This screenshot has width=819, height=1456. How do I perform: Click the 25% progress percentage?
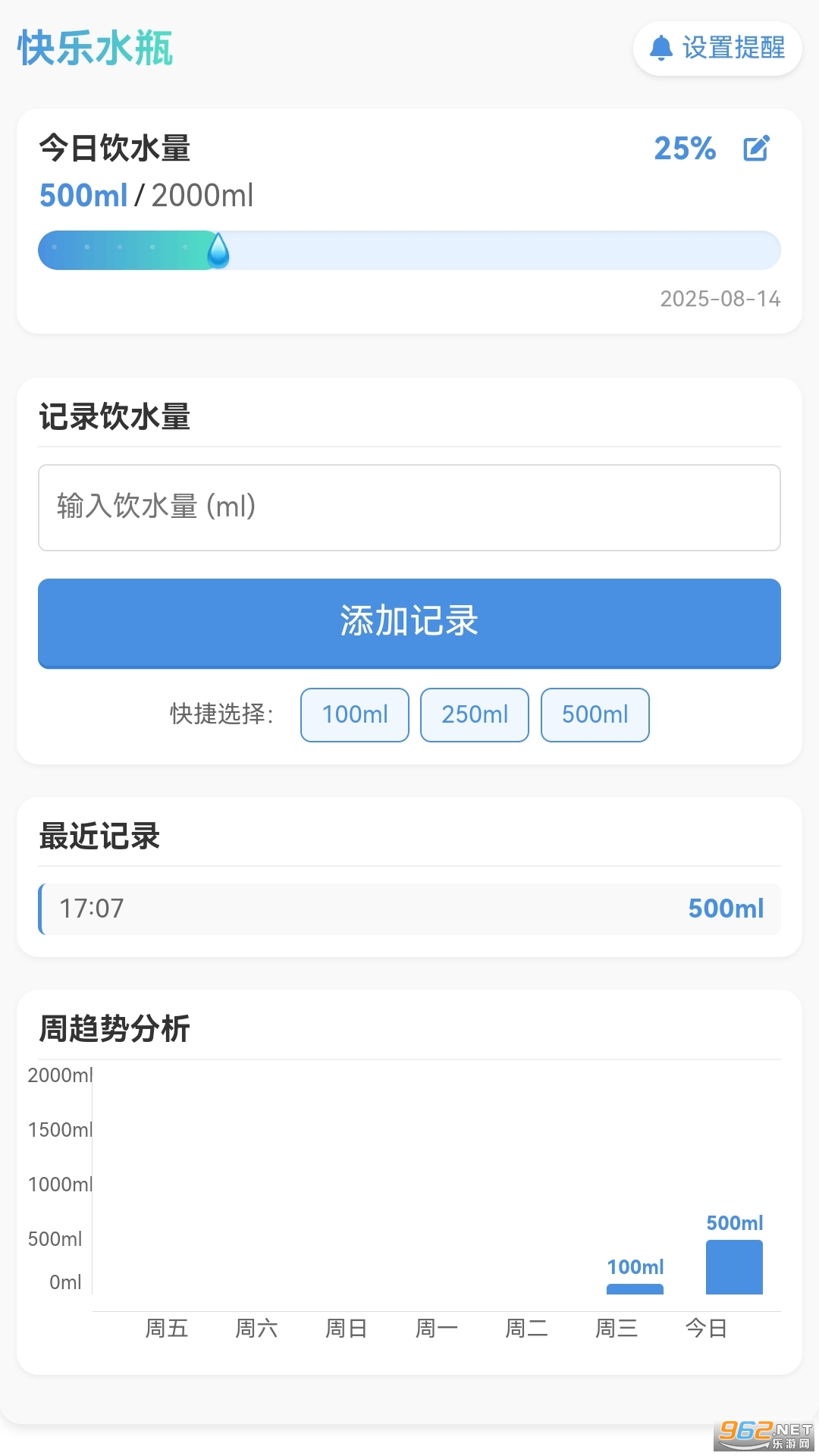pyautogui.click(x=685, y=149)
